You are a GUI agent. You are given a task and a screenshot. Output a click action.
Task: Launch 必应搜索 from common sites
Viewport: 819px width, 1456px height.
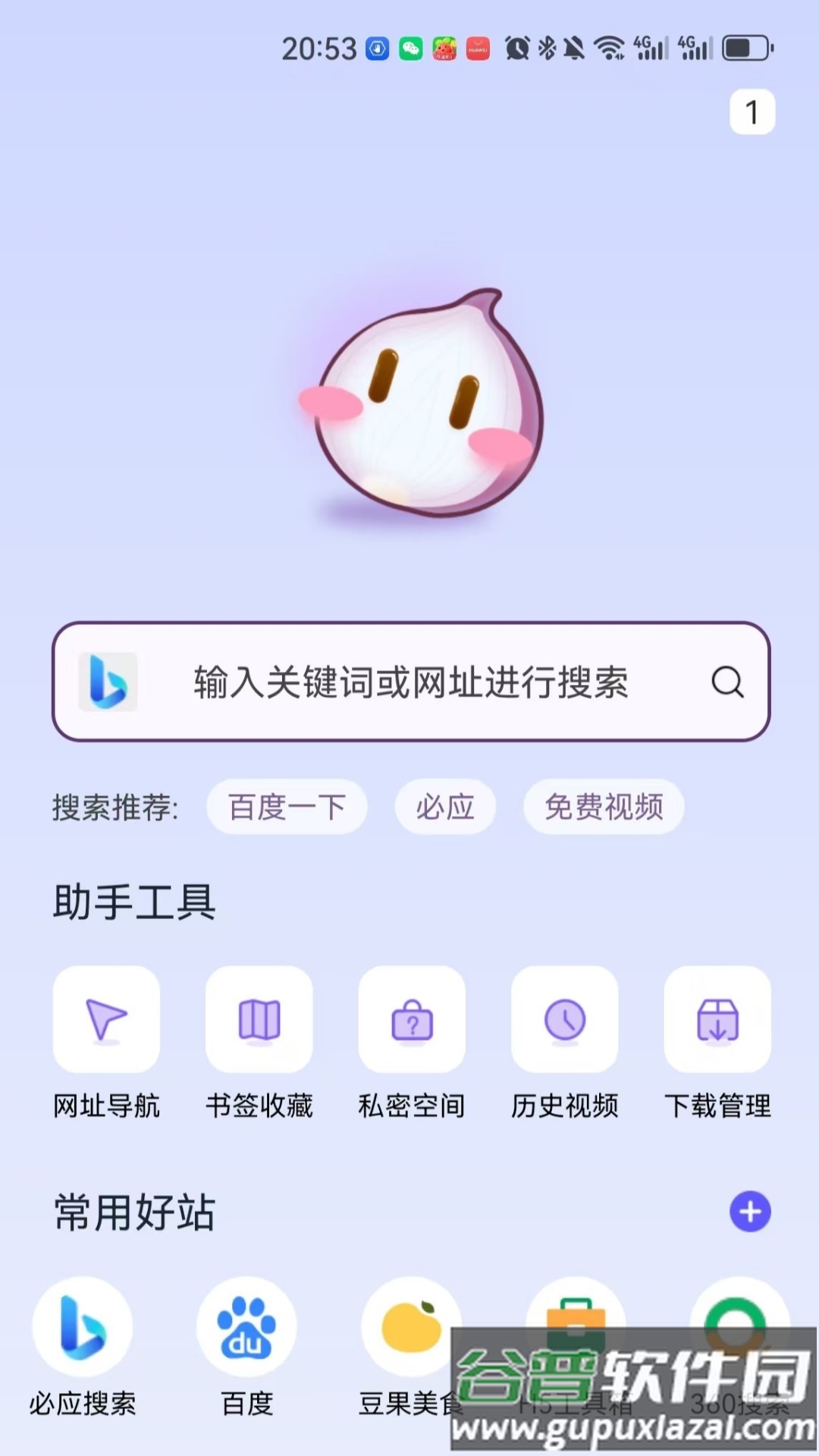coord(83,1335)
